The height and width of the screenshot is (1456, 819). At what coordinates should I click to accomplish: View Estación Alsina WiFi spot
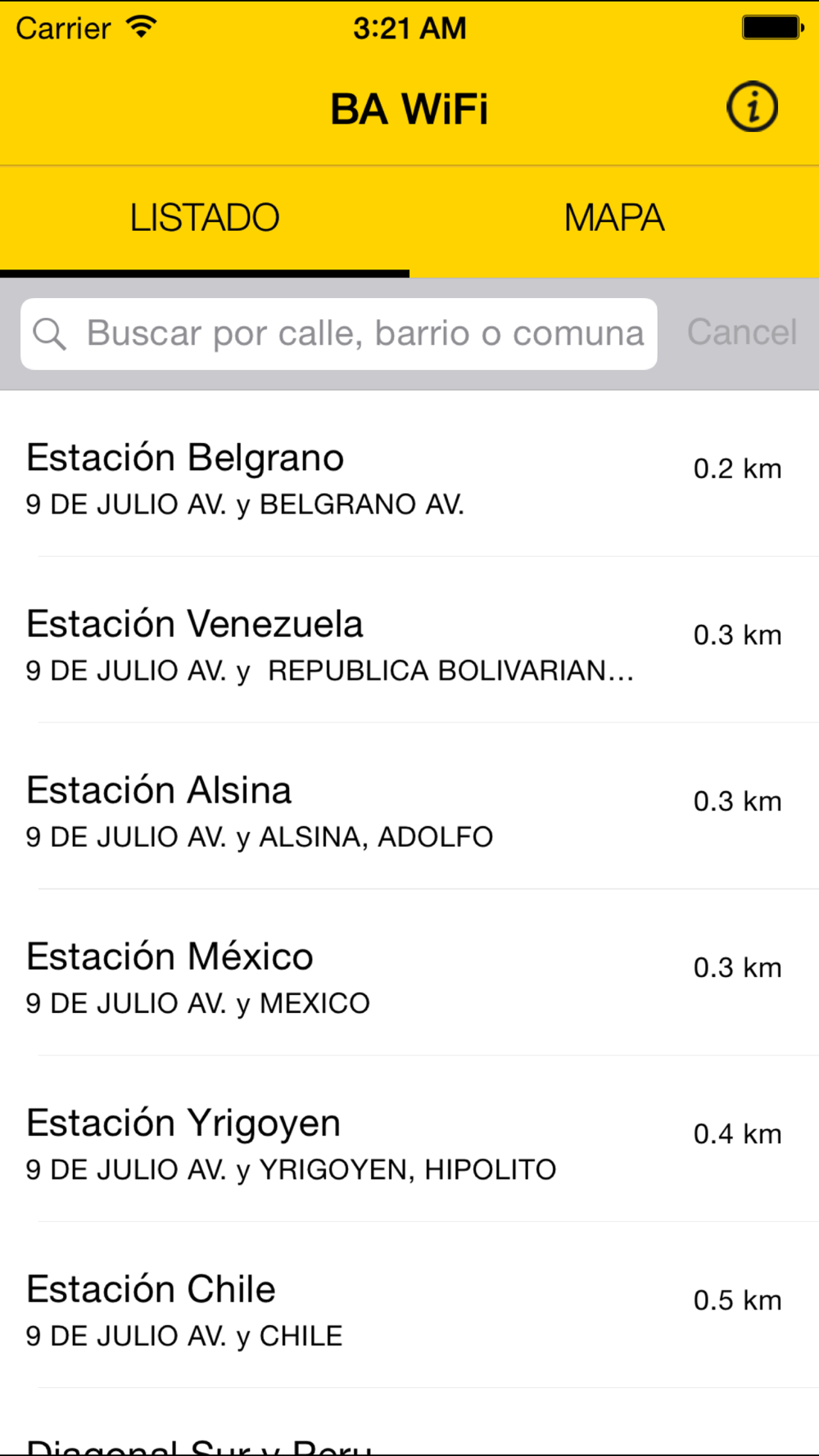click(409, 807)
